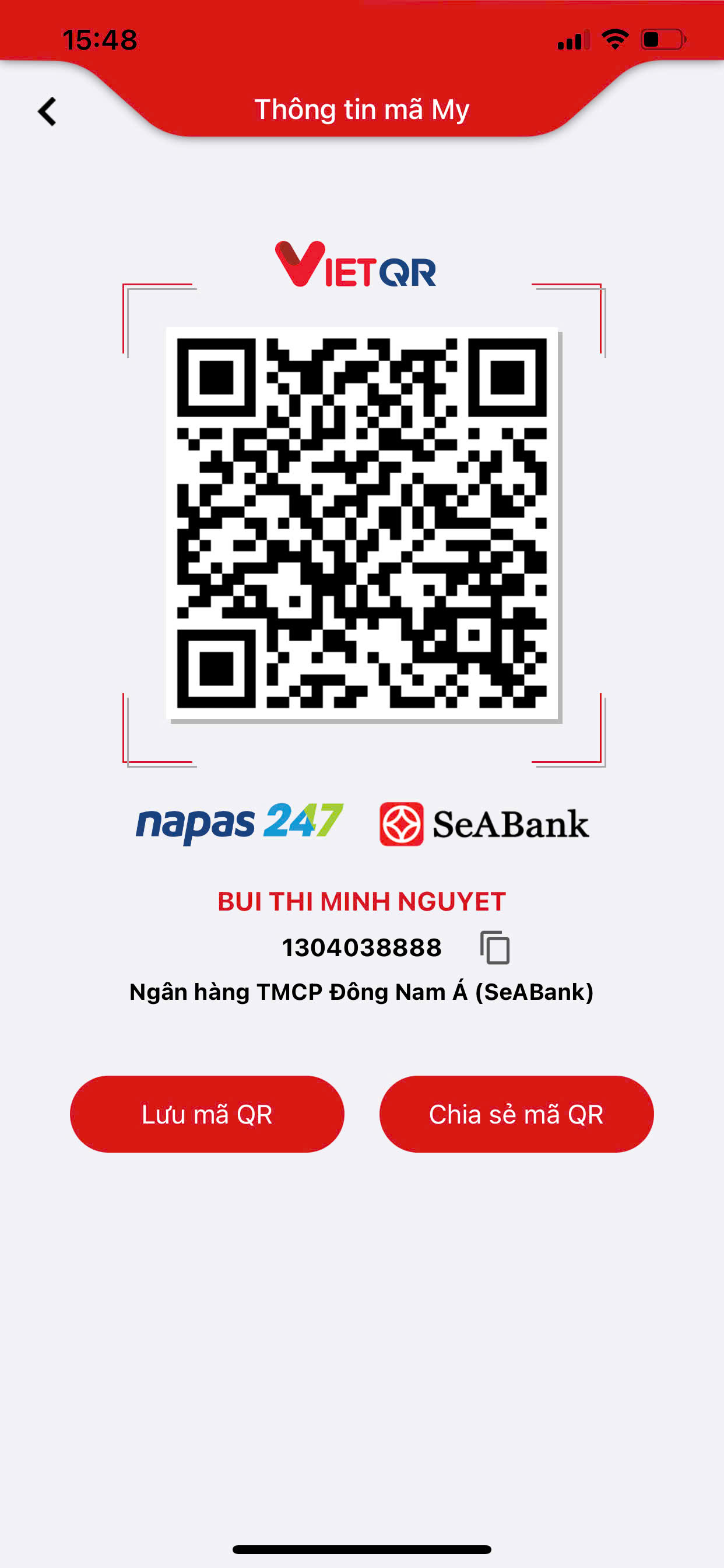Go back using the back arrow
This screenshot has width=724, height=1568.
[x=47, y=112]
